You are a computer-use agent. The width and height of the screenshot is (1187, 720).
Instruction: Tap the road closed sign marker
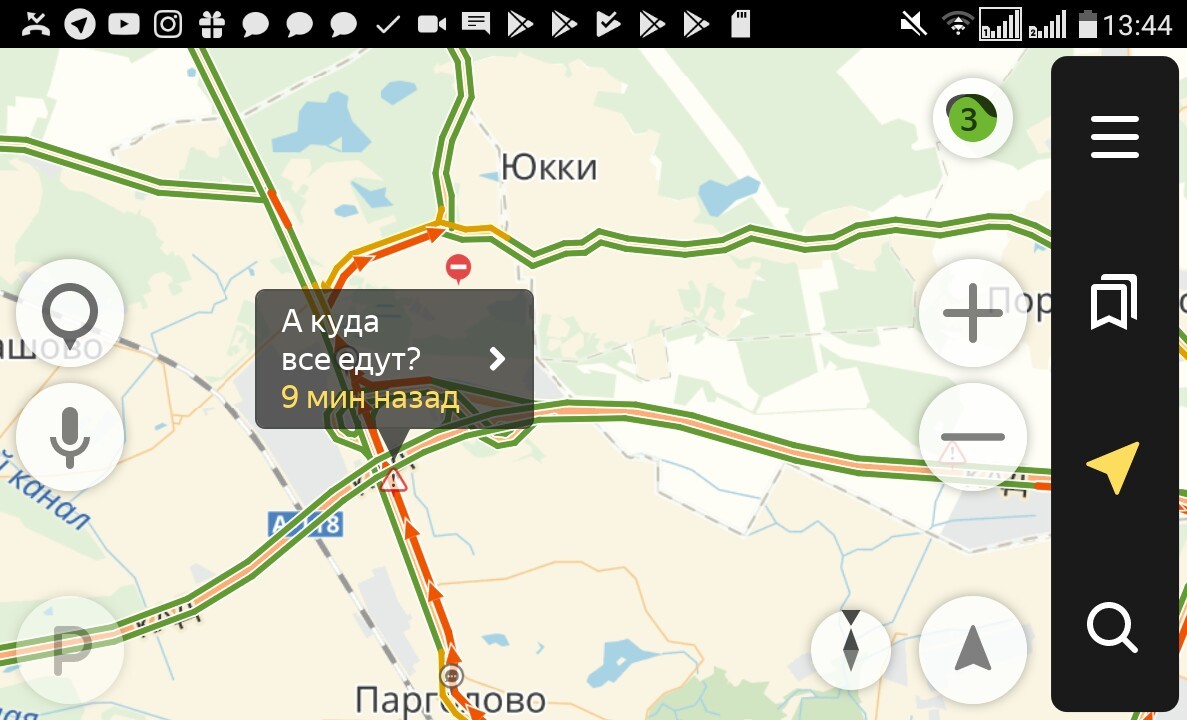pyautogui.click(x=458, y=267)
